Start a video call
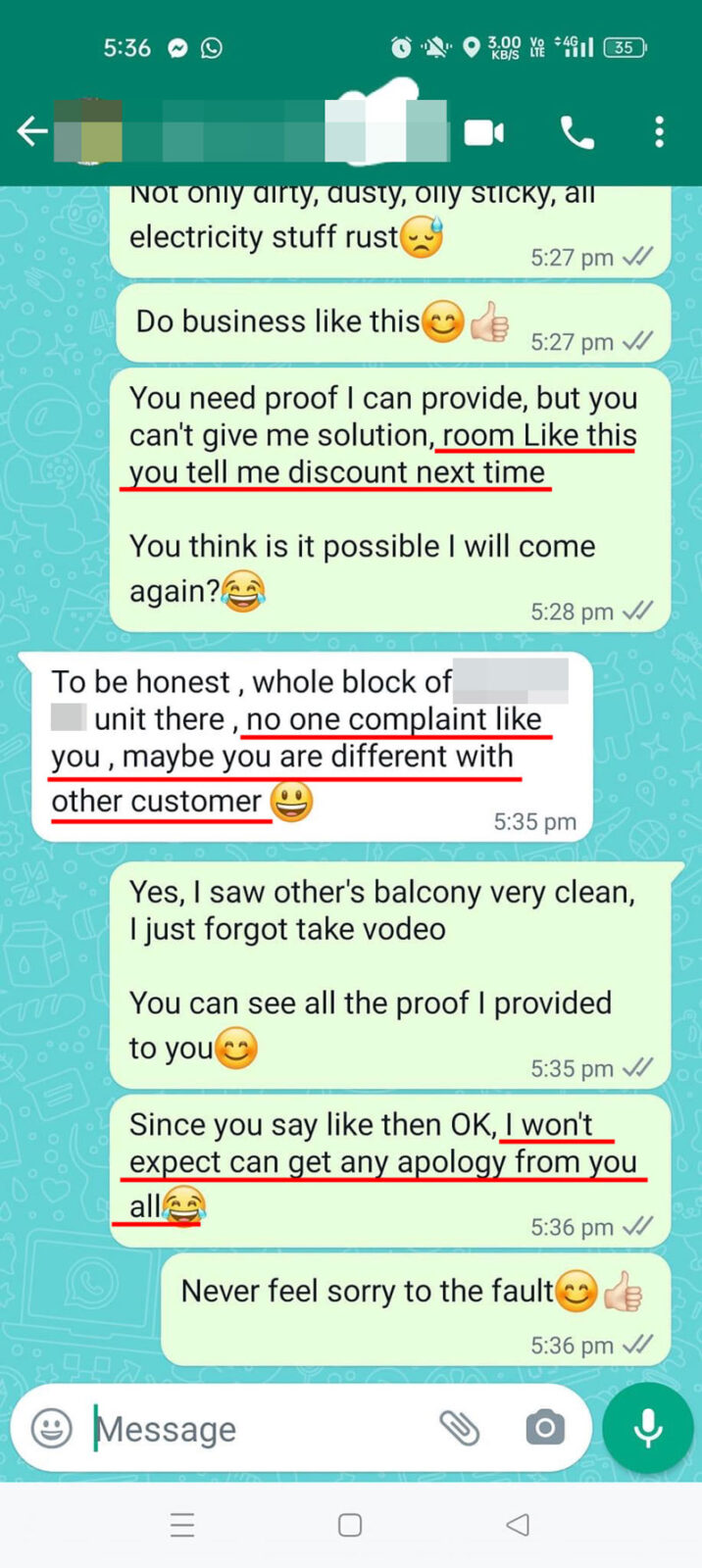The height and width of the screenshot is (1568, 702). click(483, 131)
